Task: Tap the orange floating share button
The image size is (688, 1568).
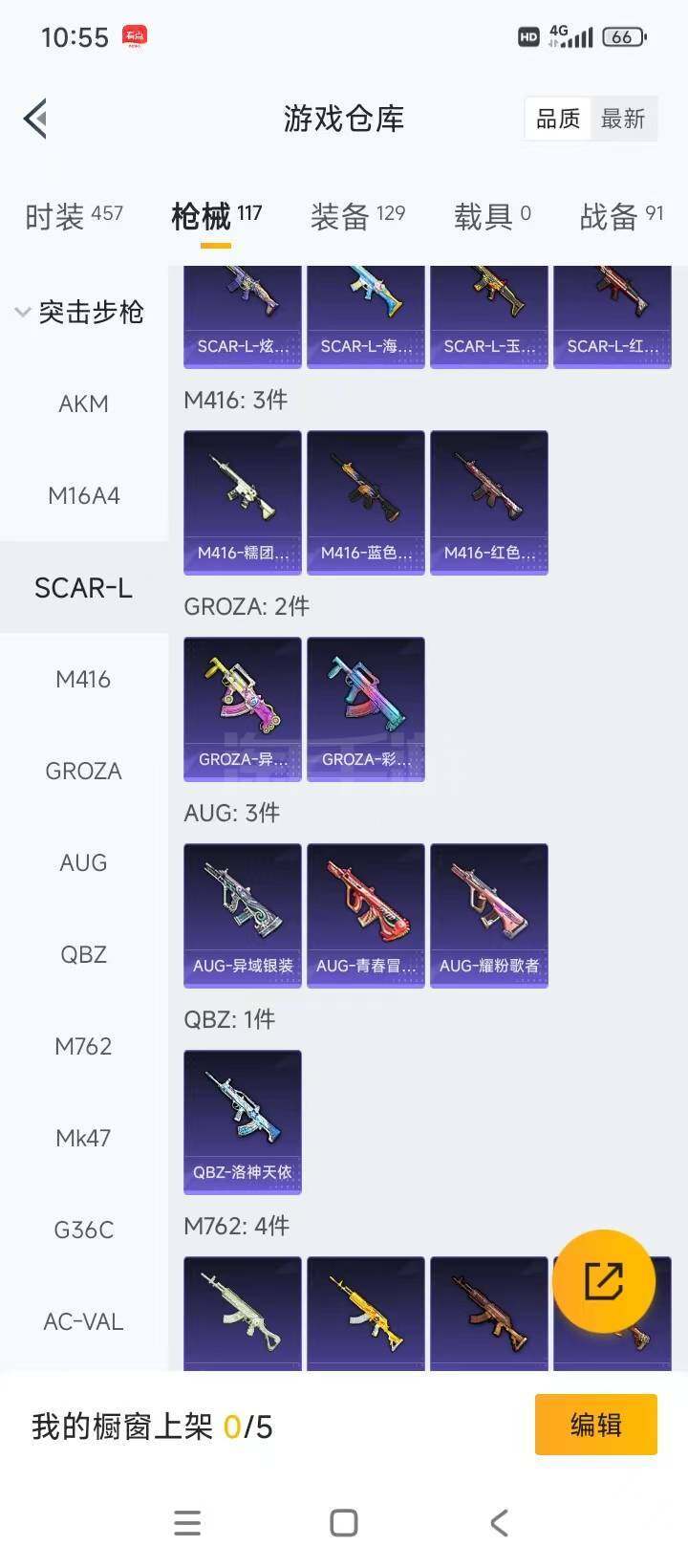Action: point(604,1281)
